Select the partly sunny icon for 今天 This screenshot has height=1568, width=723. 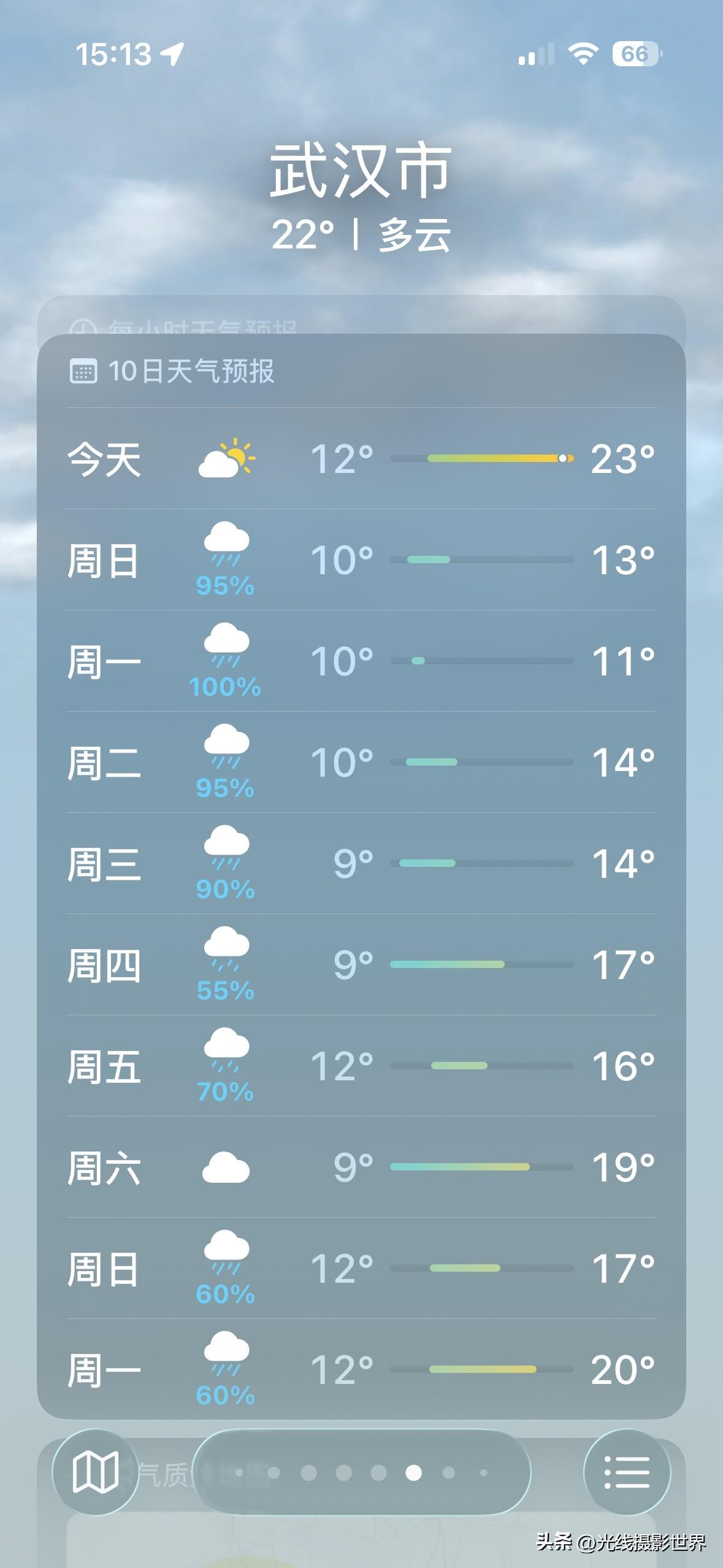tap(226, 461)
